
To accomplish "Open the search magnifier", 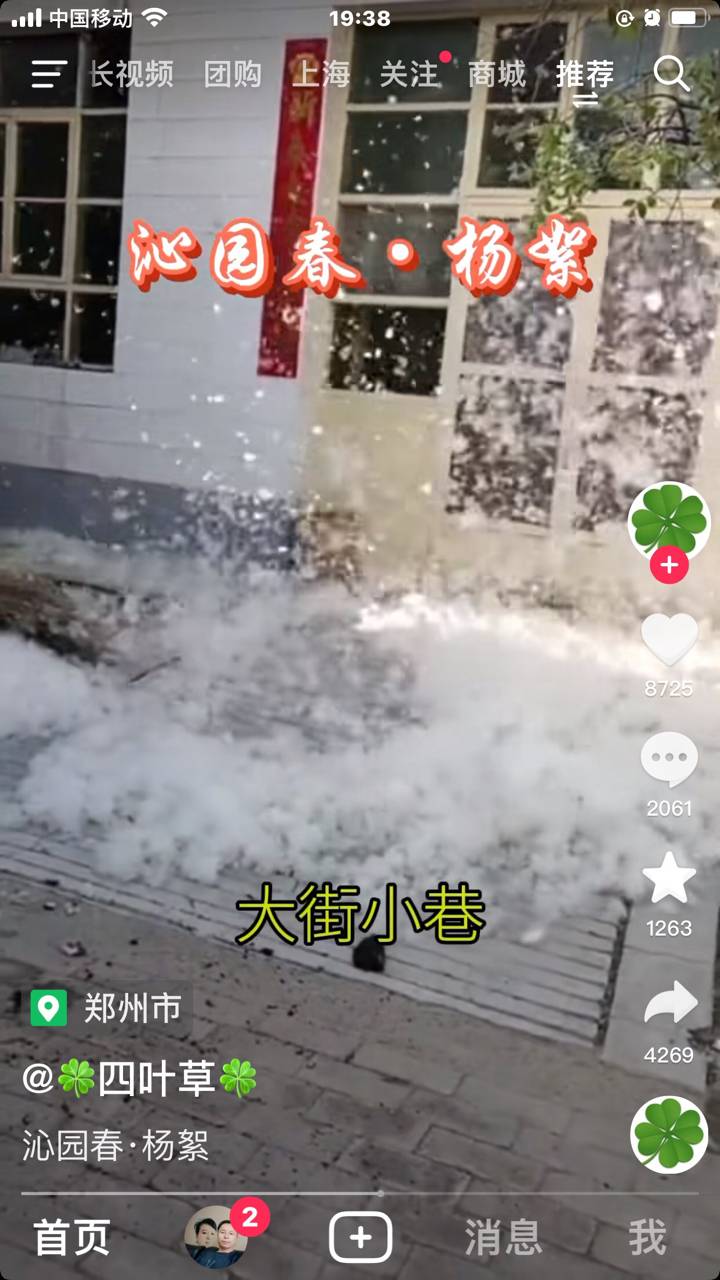I will tap(671, 74).
